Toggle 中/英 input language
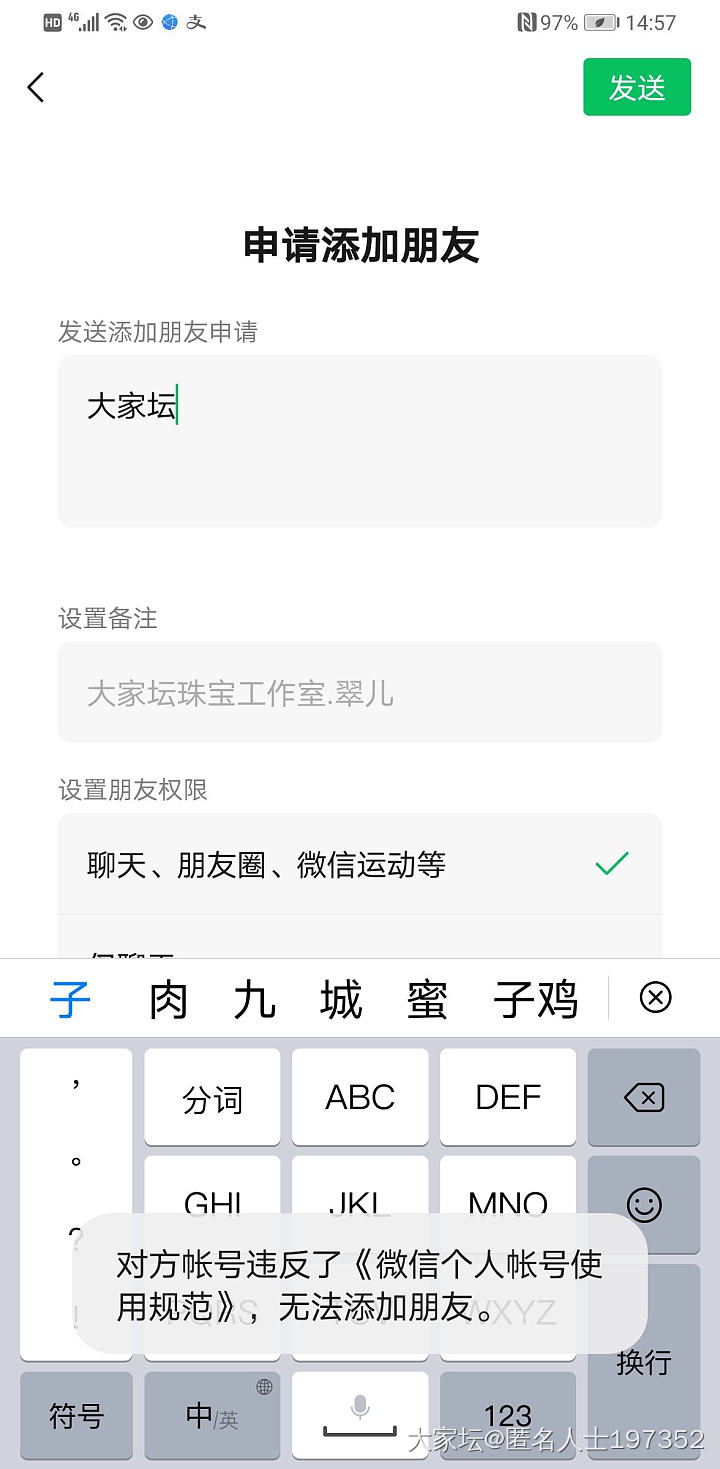 [212, 1416]
